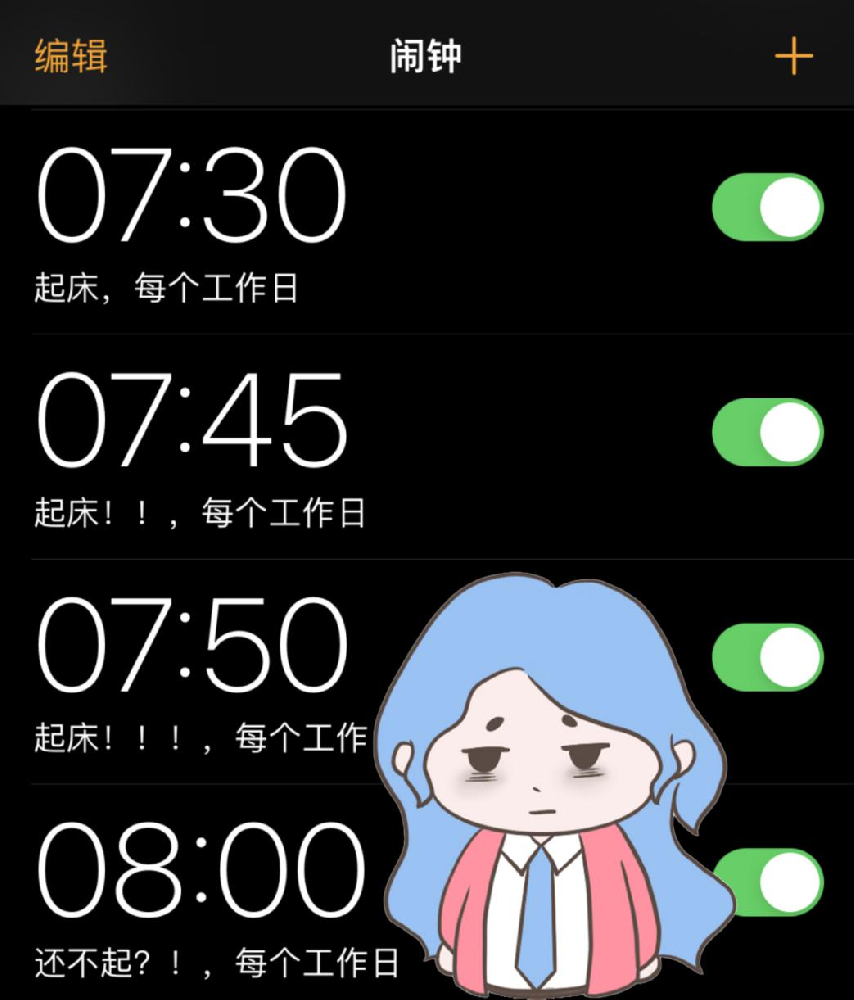Tap 编辑 to edit the alarm list

point(71,56)
